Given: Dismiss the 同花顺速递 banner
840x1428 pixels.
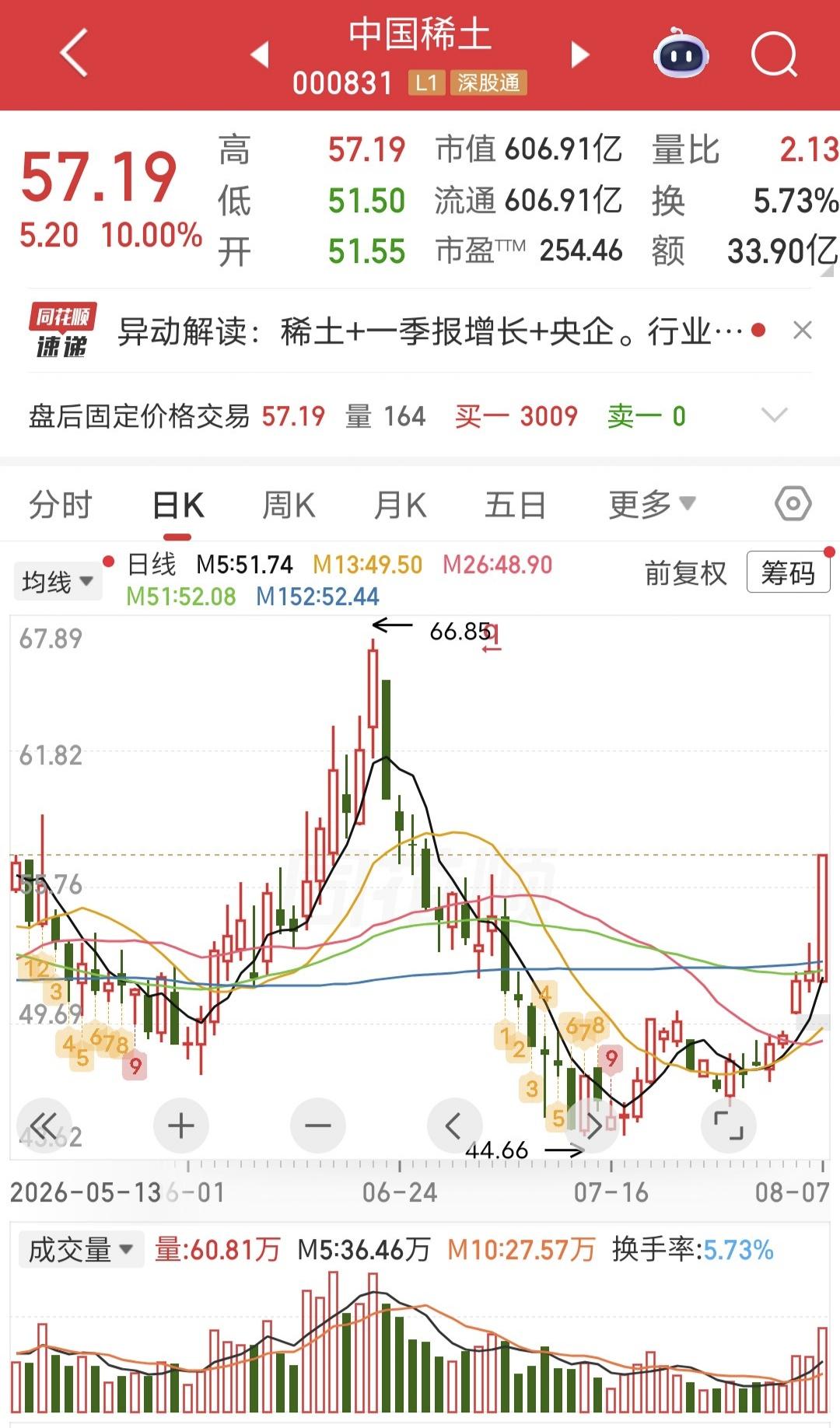Looking at the screenshot, I should pyautogui.click(x=802, y=331).
